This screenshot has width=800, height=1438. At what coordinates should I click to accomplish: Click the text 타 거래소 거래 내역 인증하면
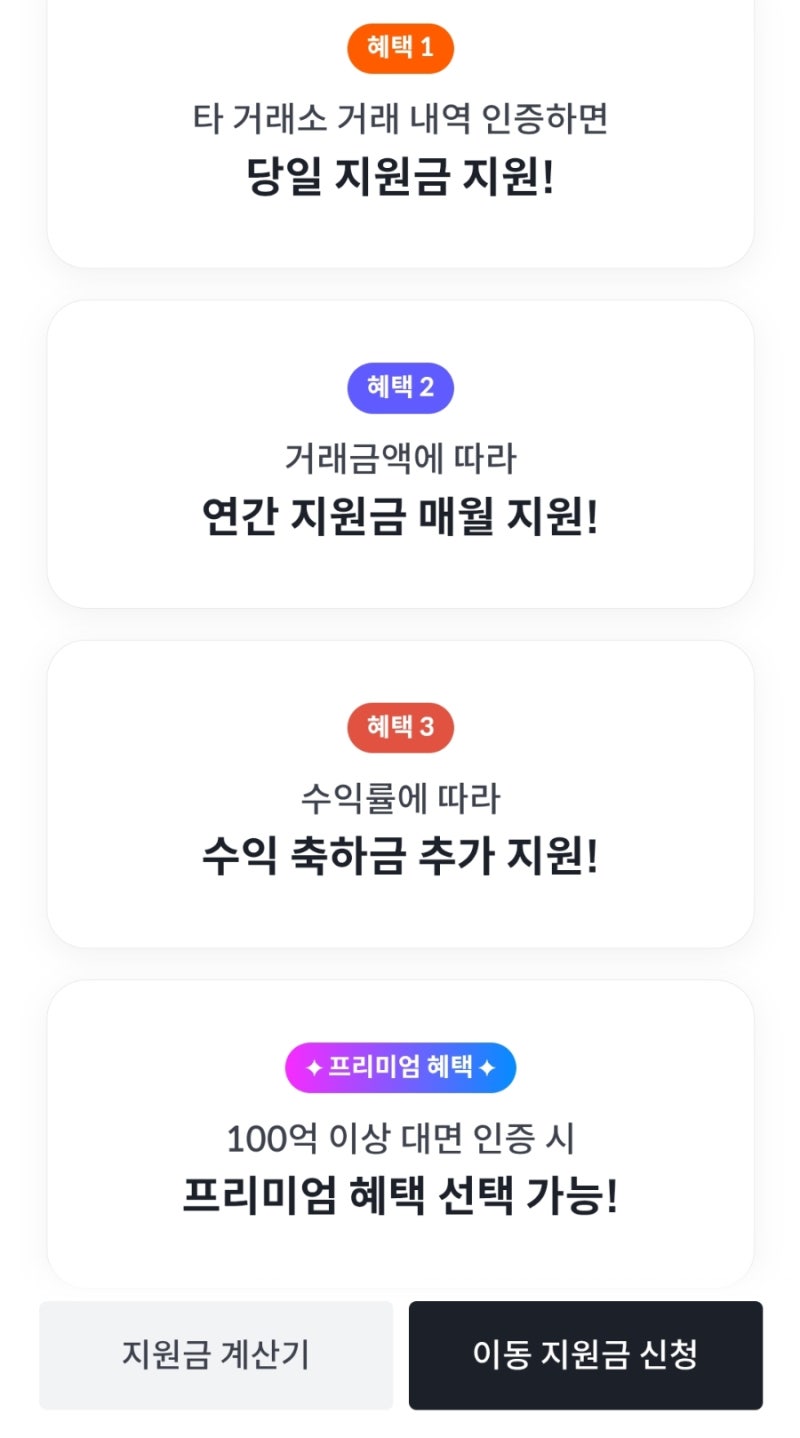400,118
